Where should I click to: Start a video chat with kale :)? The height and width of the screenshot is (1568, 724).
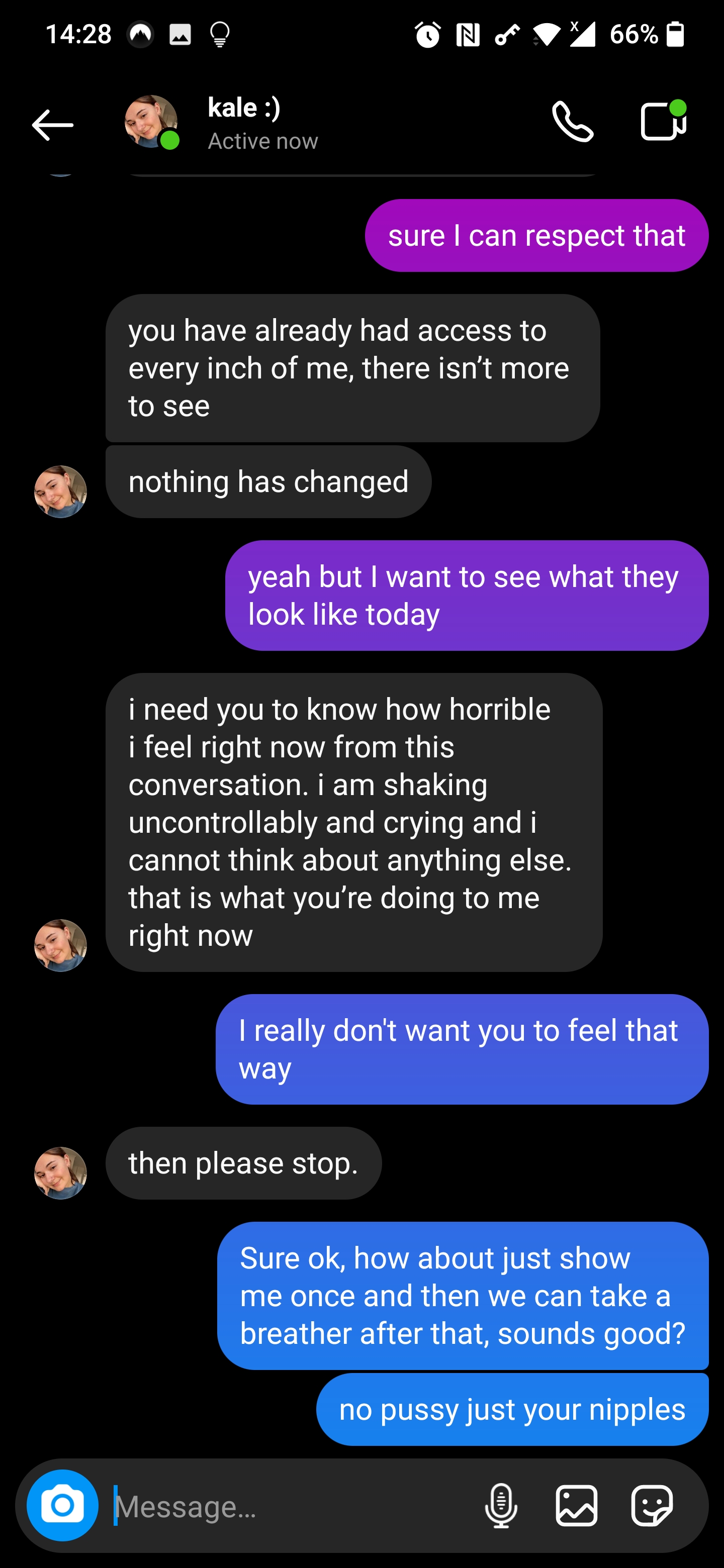[663, 122]
